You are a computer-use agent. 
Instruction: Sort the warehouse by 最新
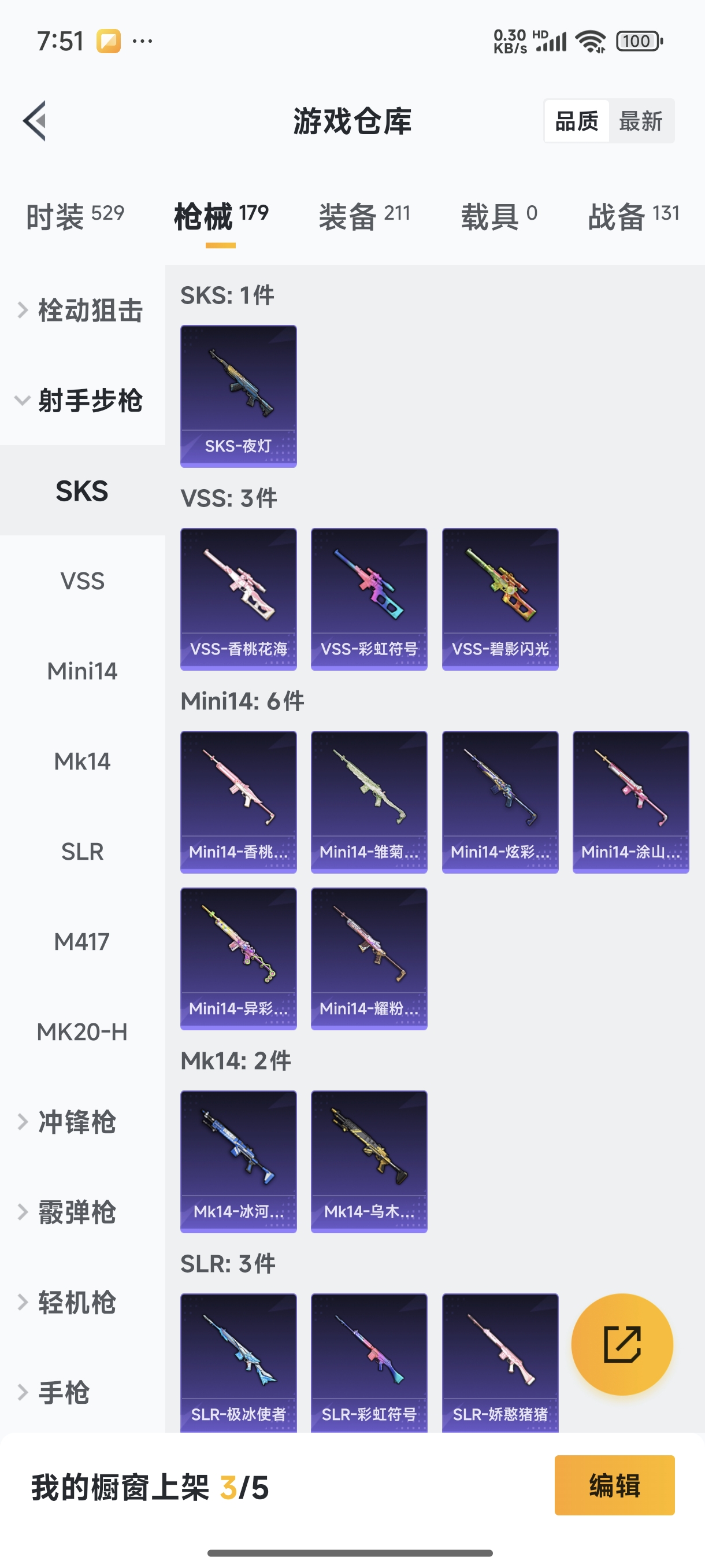(640, 121)
